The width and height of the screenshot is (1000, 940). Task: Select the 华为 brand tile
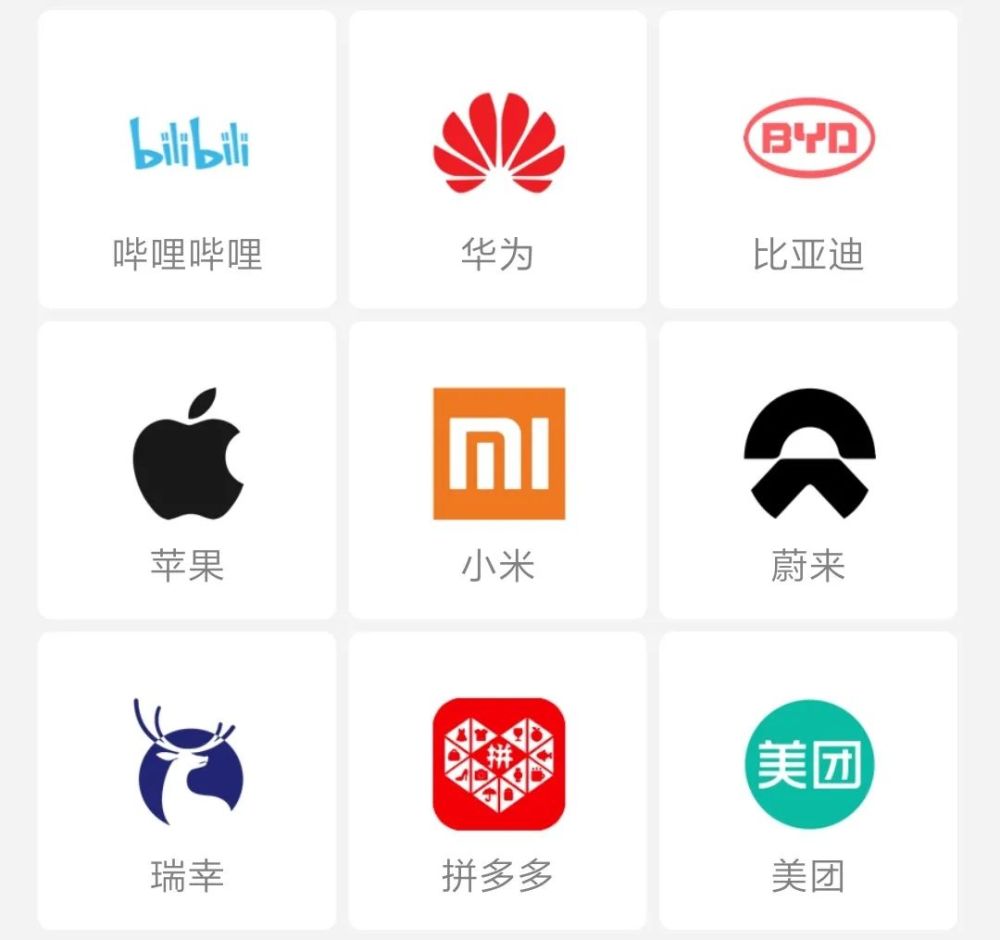click(x=498, y=160)
